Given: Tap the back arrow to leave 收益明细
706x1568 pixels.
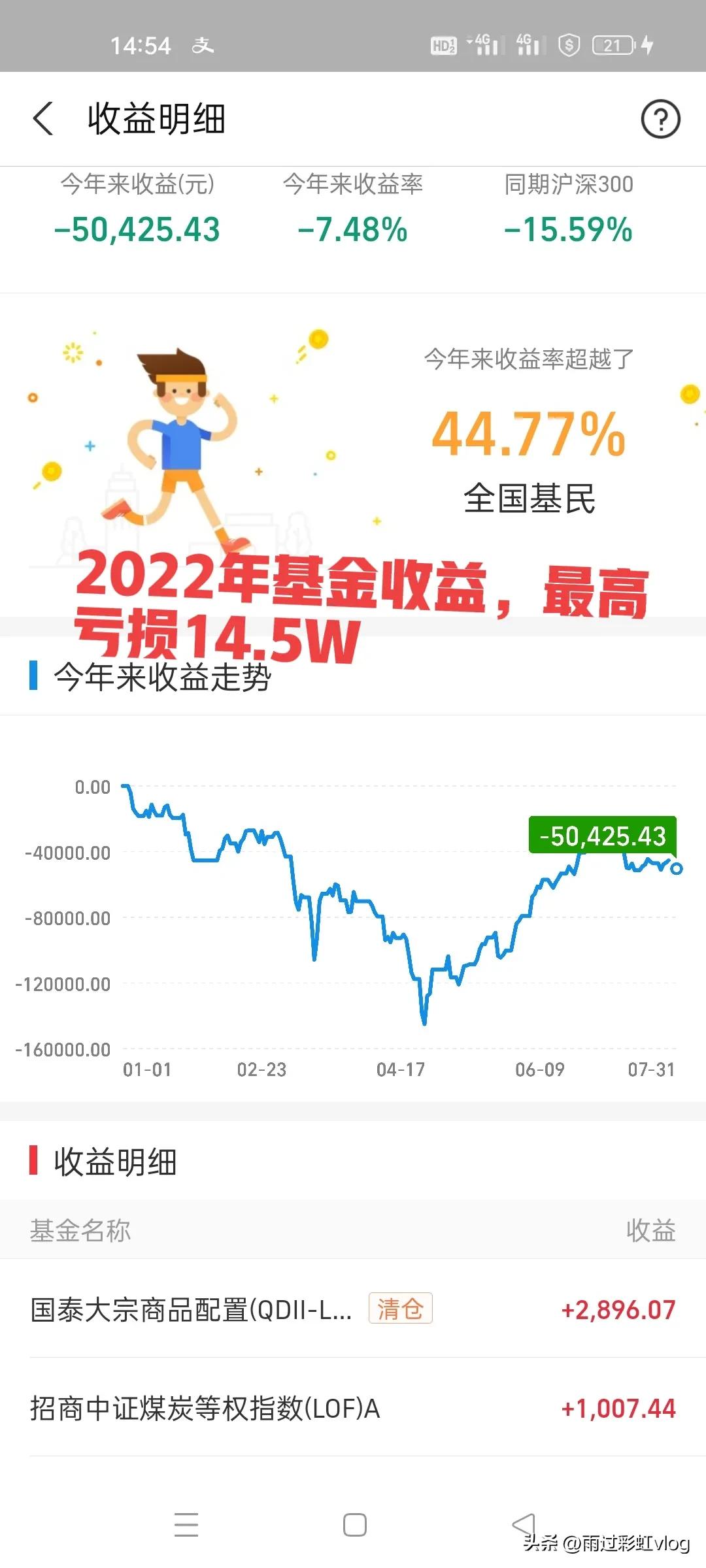Looking at the screenshot, I should tap(43, 120).
